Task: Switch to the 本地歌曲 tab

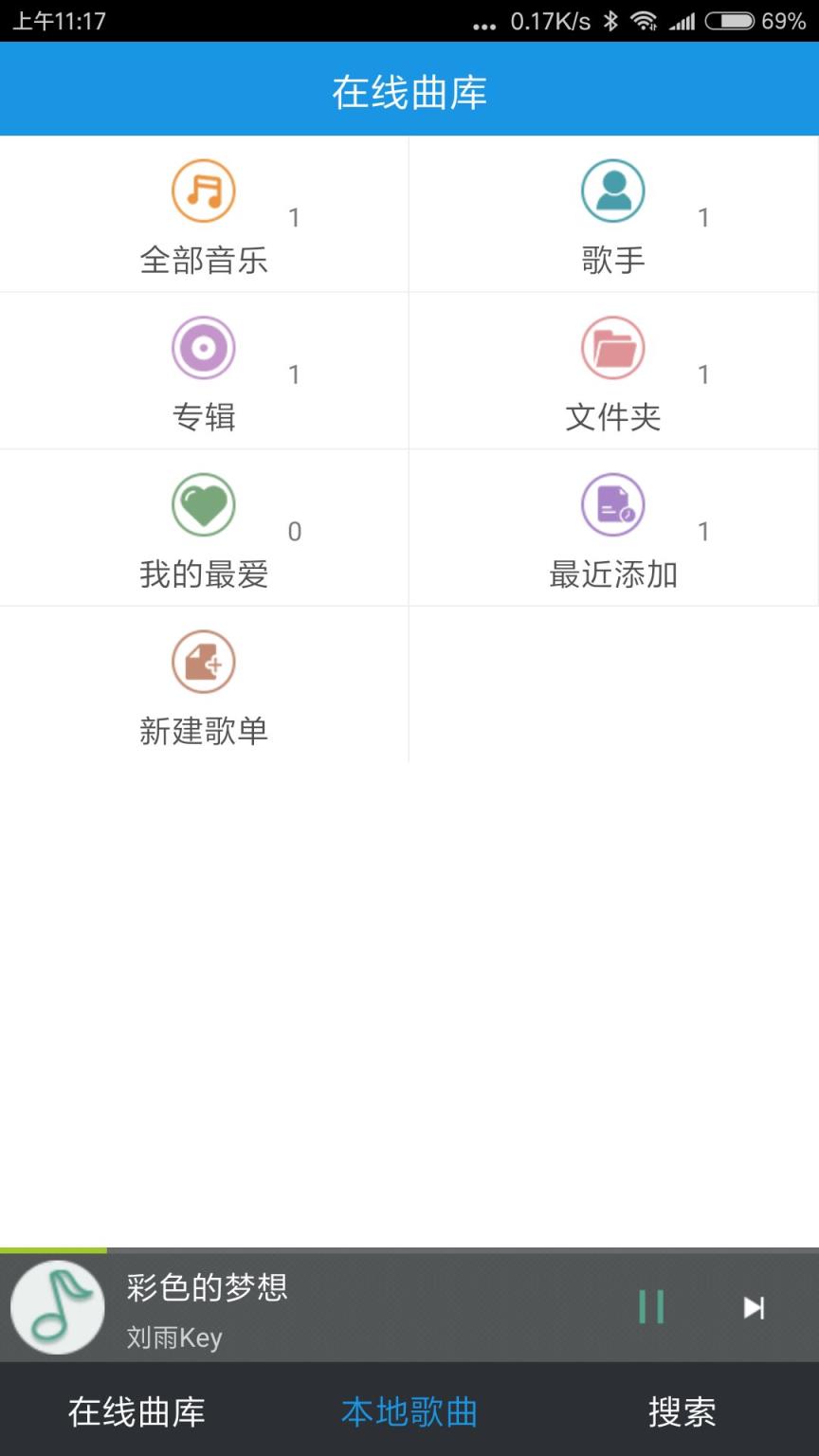Action: 409,1412
